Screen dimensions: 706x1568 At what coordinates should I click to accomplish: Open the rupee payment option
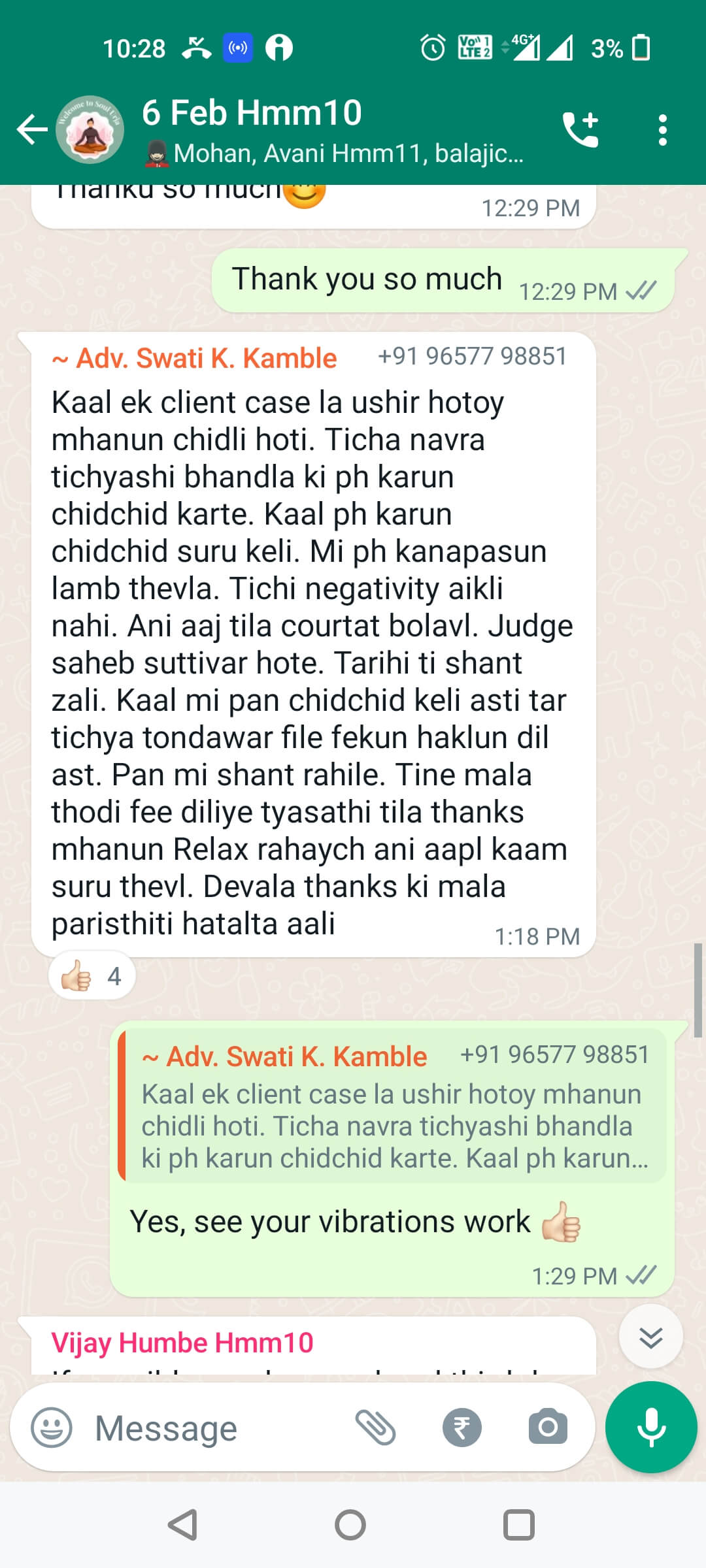462,1428
